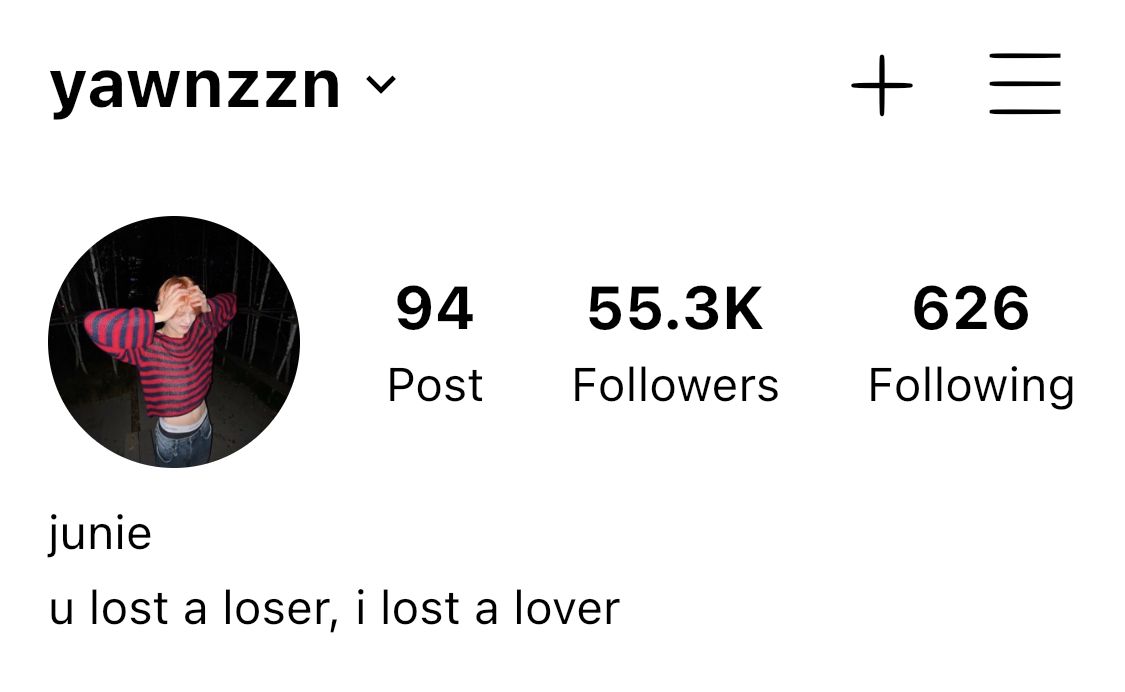
Task: Open the 55.3K Followers list
Action: 675,343
